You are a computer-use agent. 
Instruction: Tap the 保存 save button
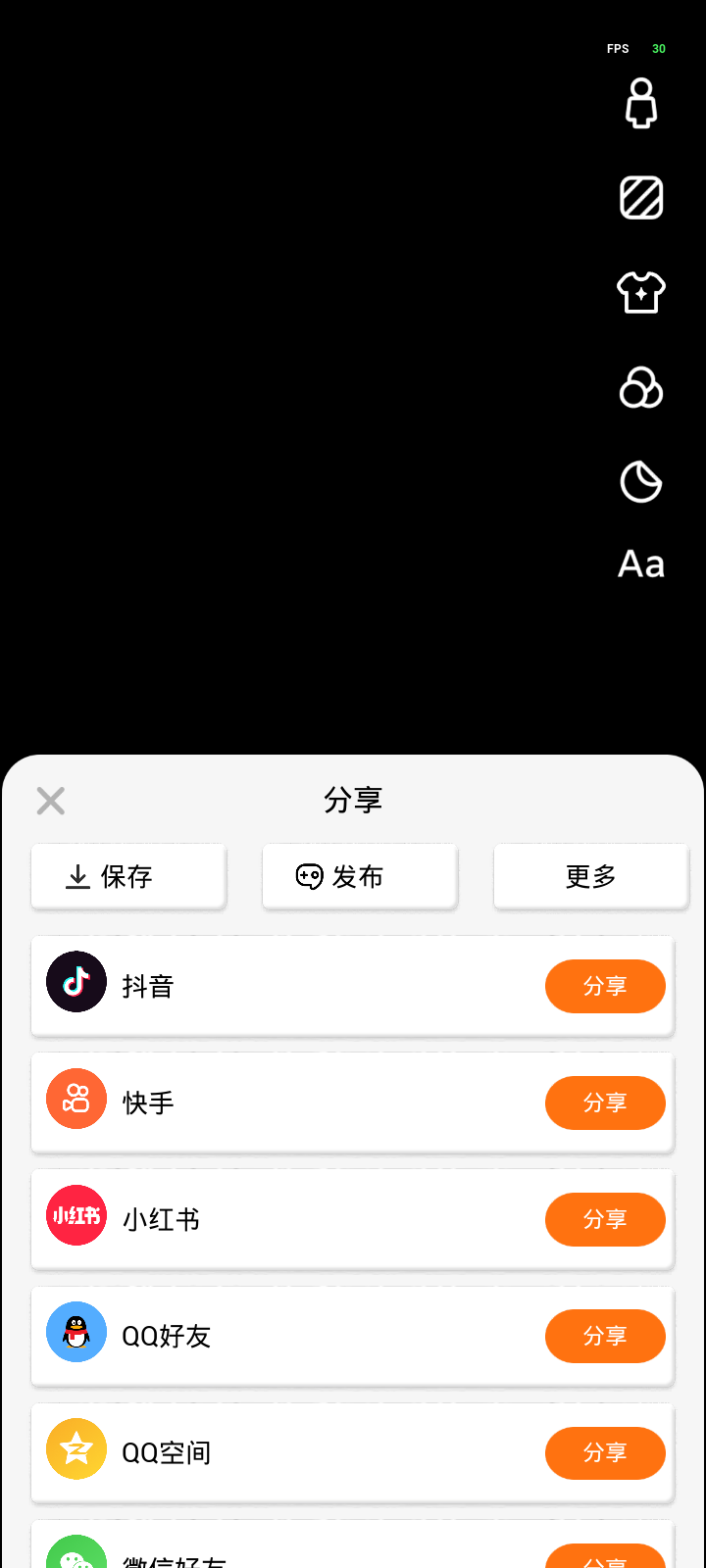coord(128,876)
